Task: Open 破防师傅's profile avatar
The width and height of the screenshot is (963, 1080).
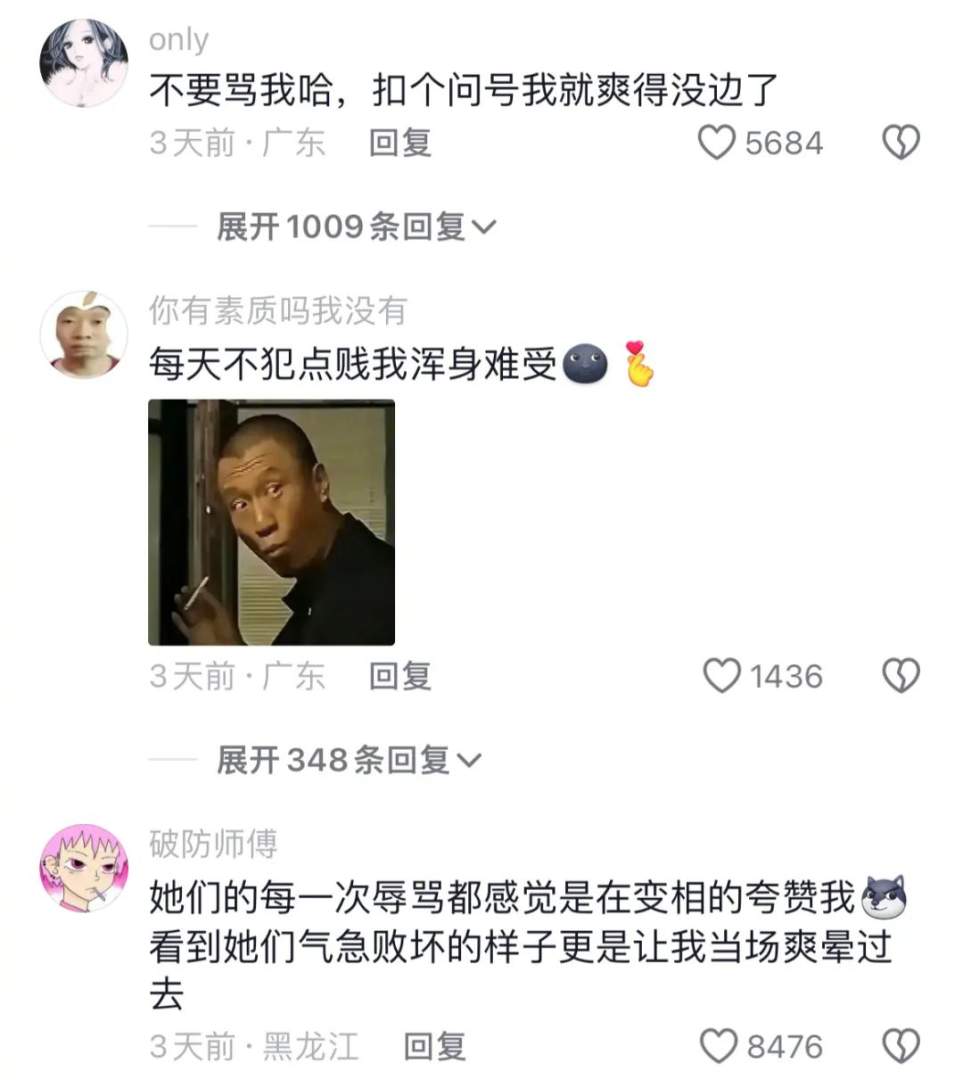Action: tap(83, 868)
